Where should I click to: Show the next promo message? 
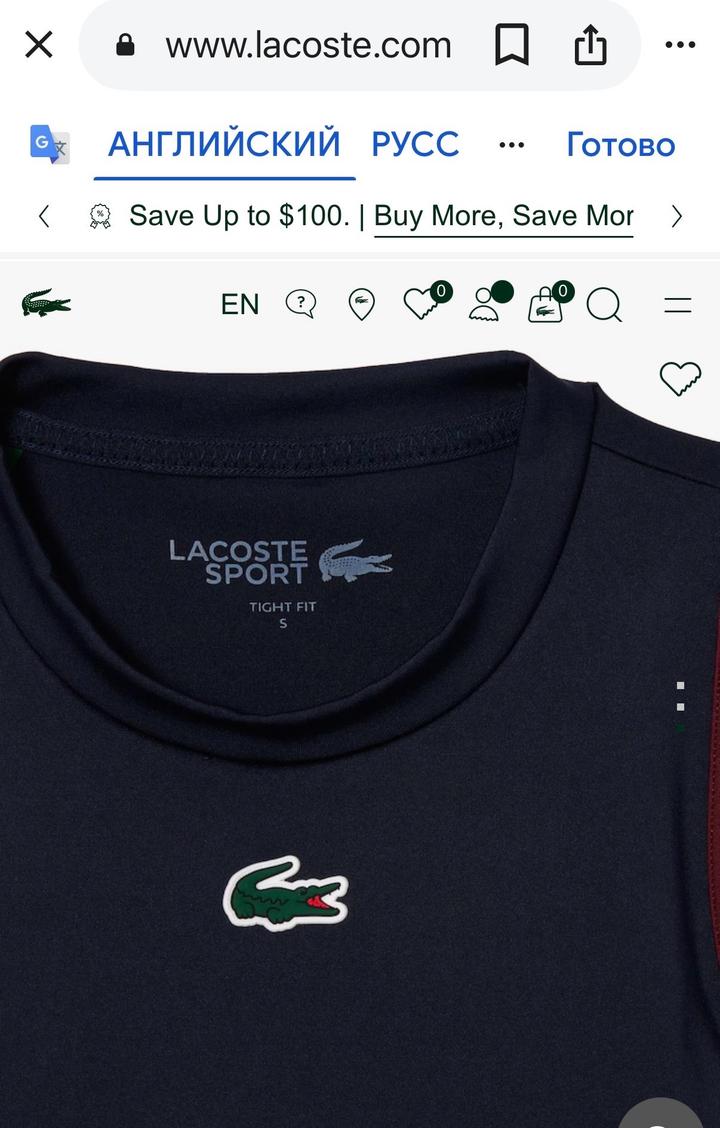tap(676, 216)
